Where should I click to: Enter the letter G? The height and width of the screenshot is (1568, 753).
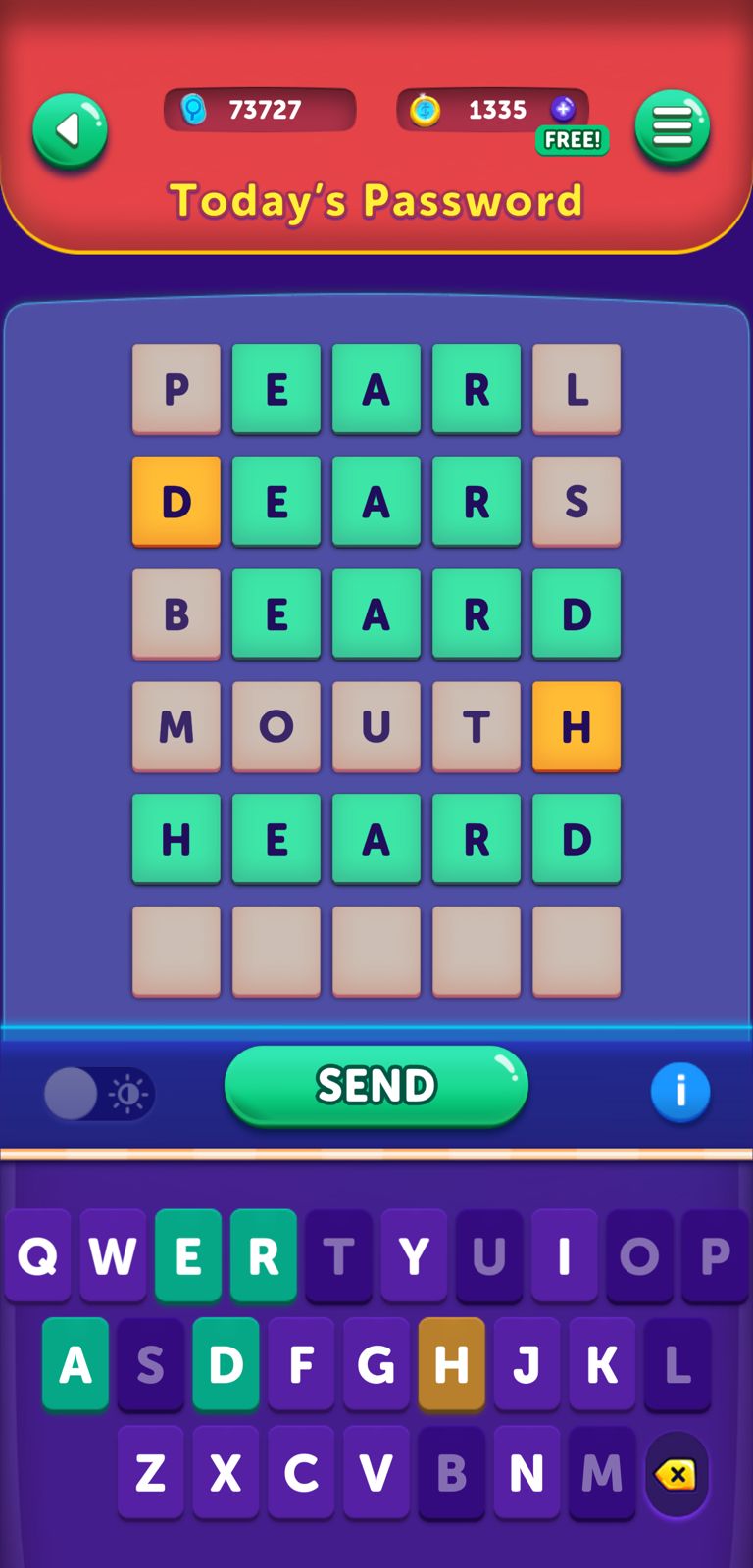click(x=376, y=1364)
